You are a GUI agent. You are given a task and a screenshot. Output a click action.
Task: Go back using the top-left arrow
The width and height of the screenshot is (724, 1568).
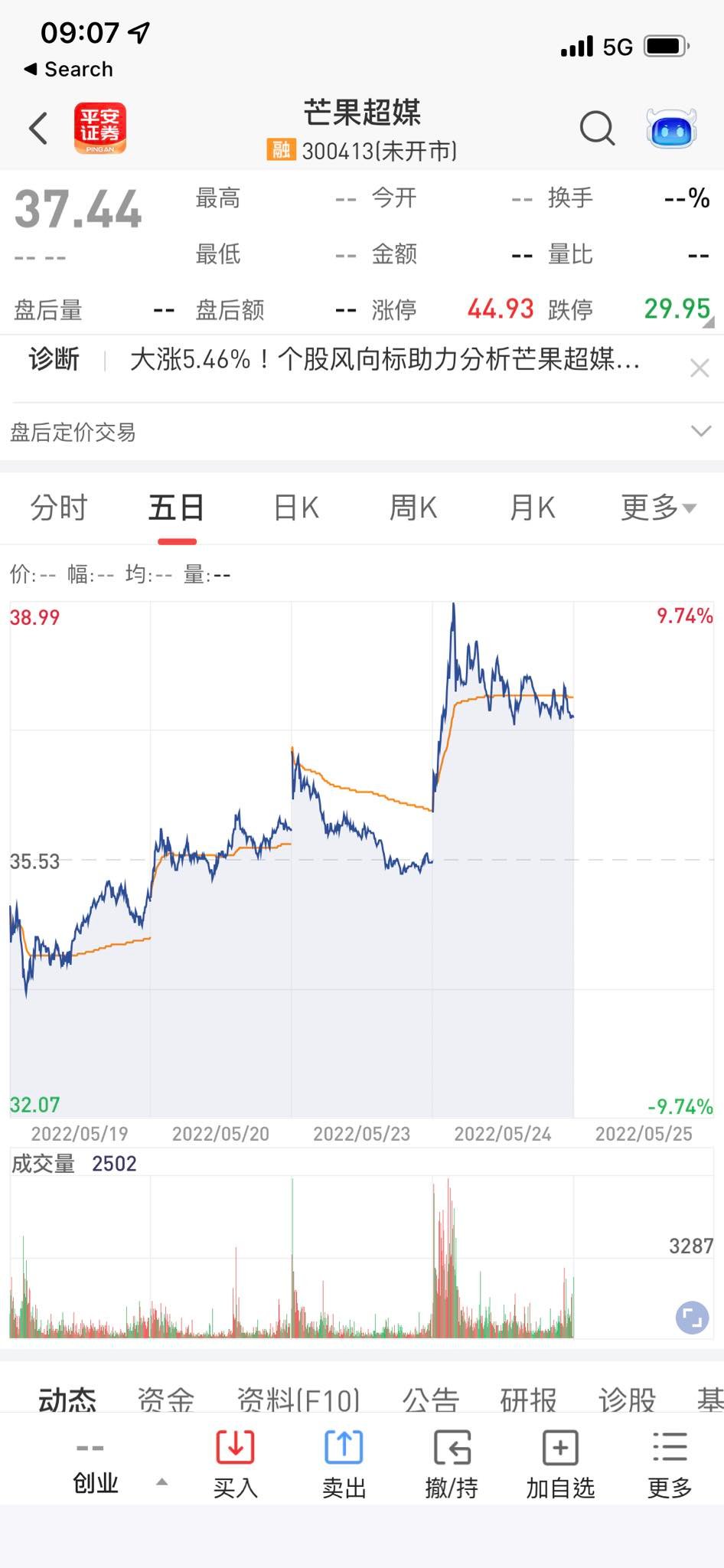pos(38,128)
